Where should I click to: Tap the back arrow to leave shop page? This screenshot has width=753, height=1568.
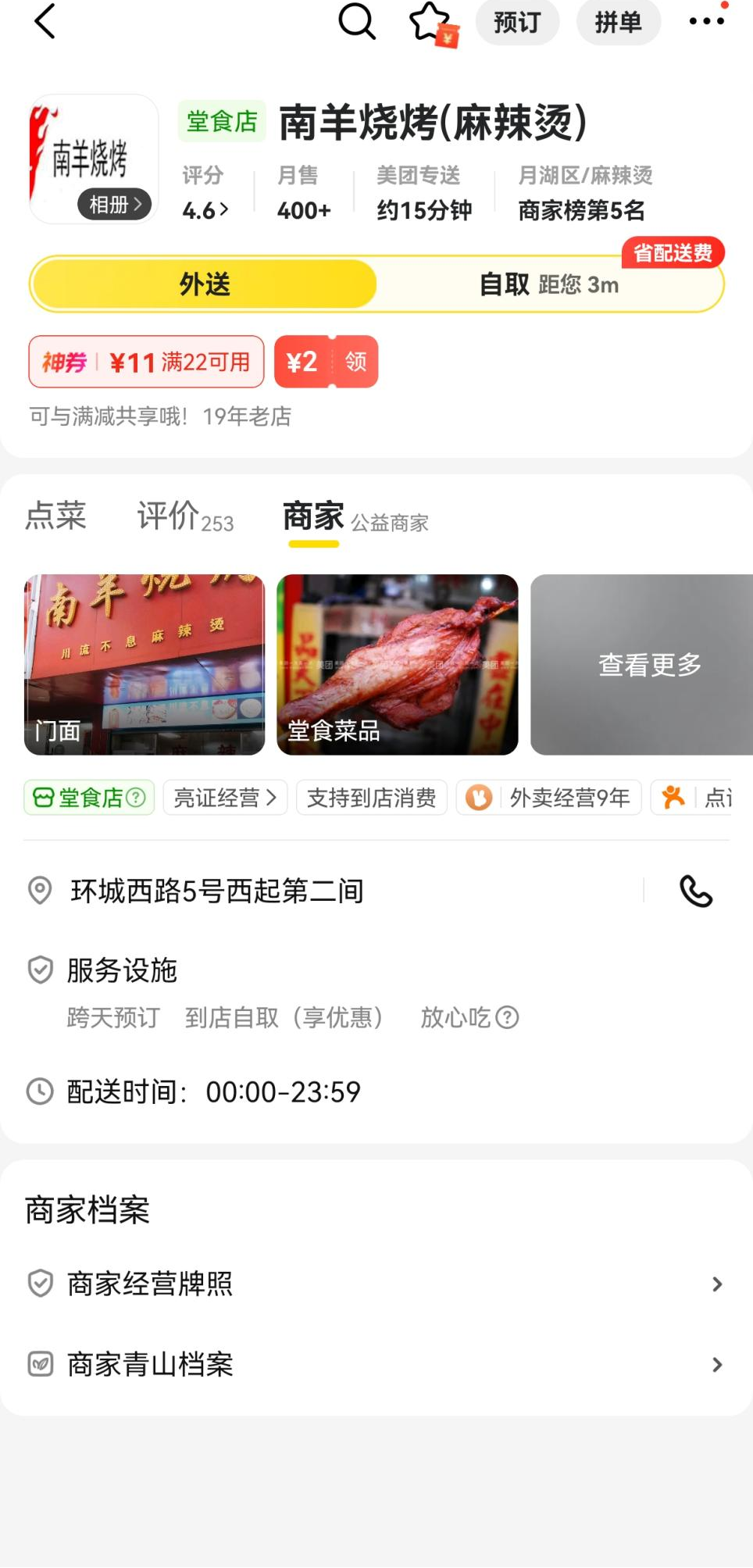[x=45, y=22]
